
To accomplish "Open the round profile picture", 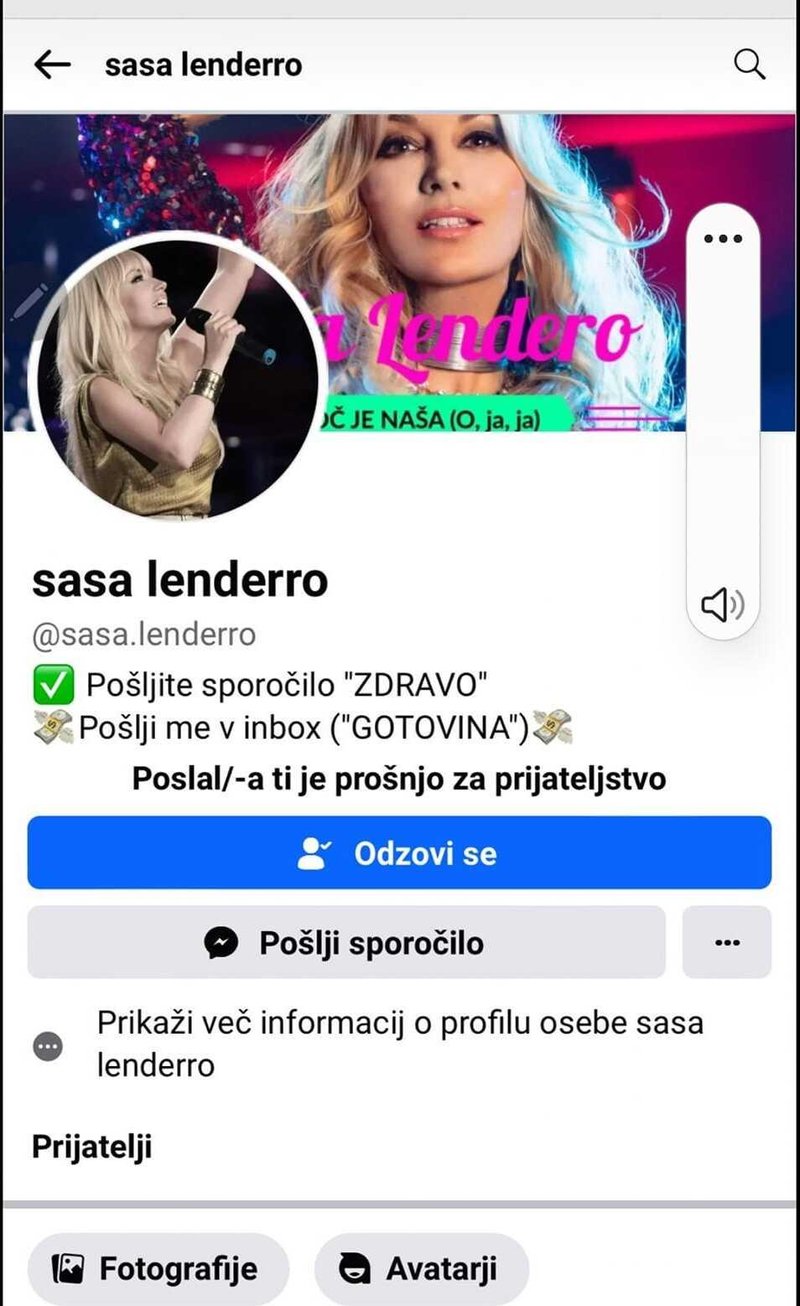I will [179, 377].
